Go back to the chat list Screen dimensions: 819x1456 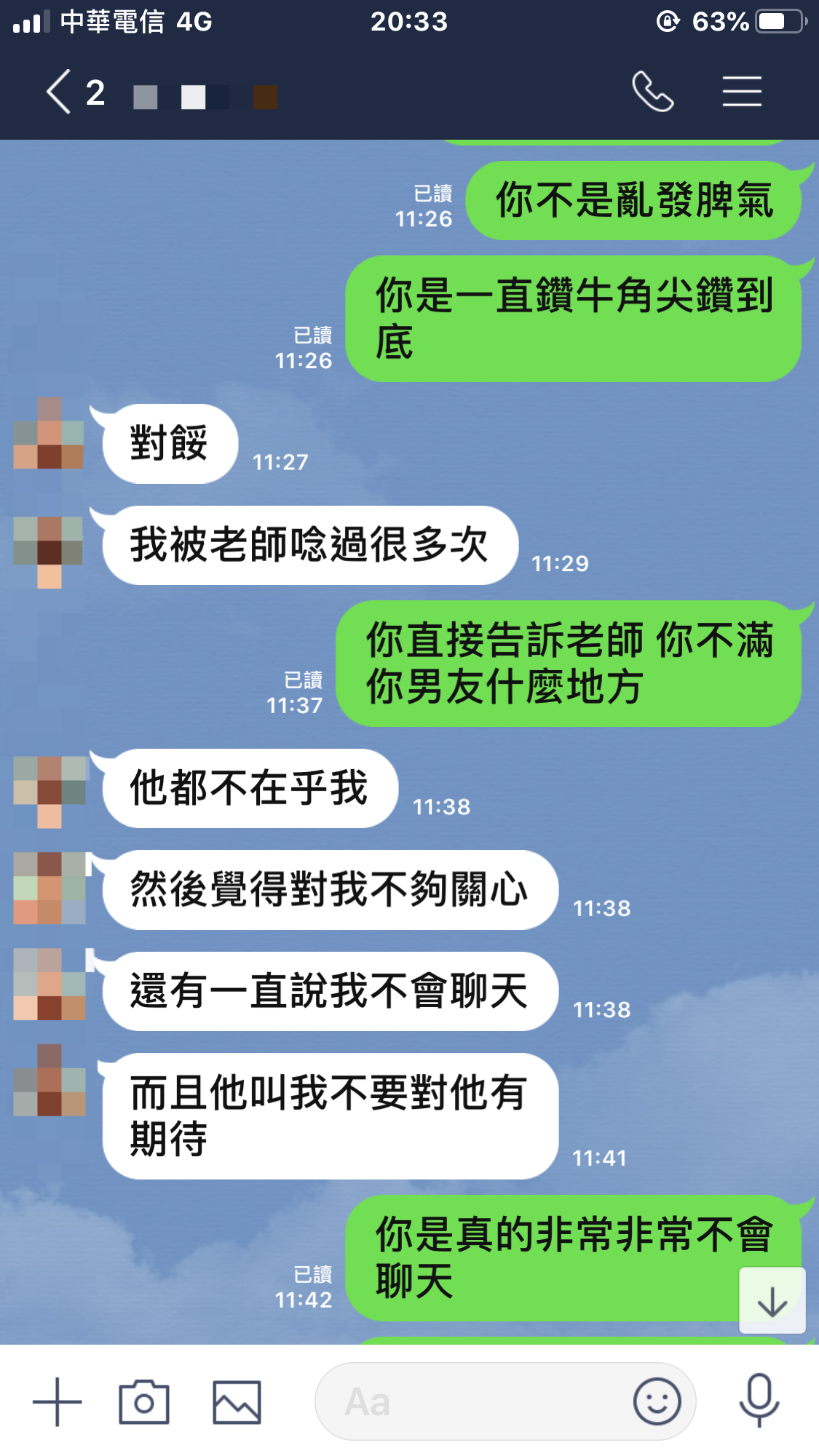point(60,92)
